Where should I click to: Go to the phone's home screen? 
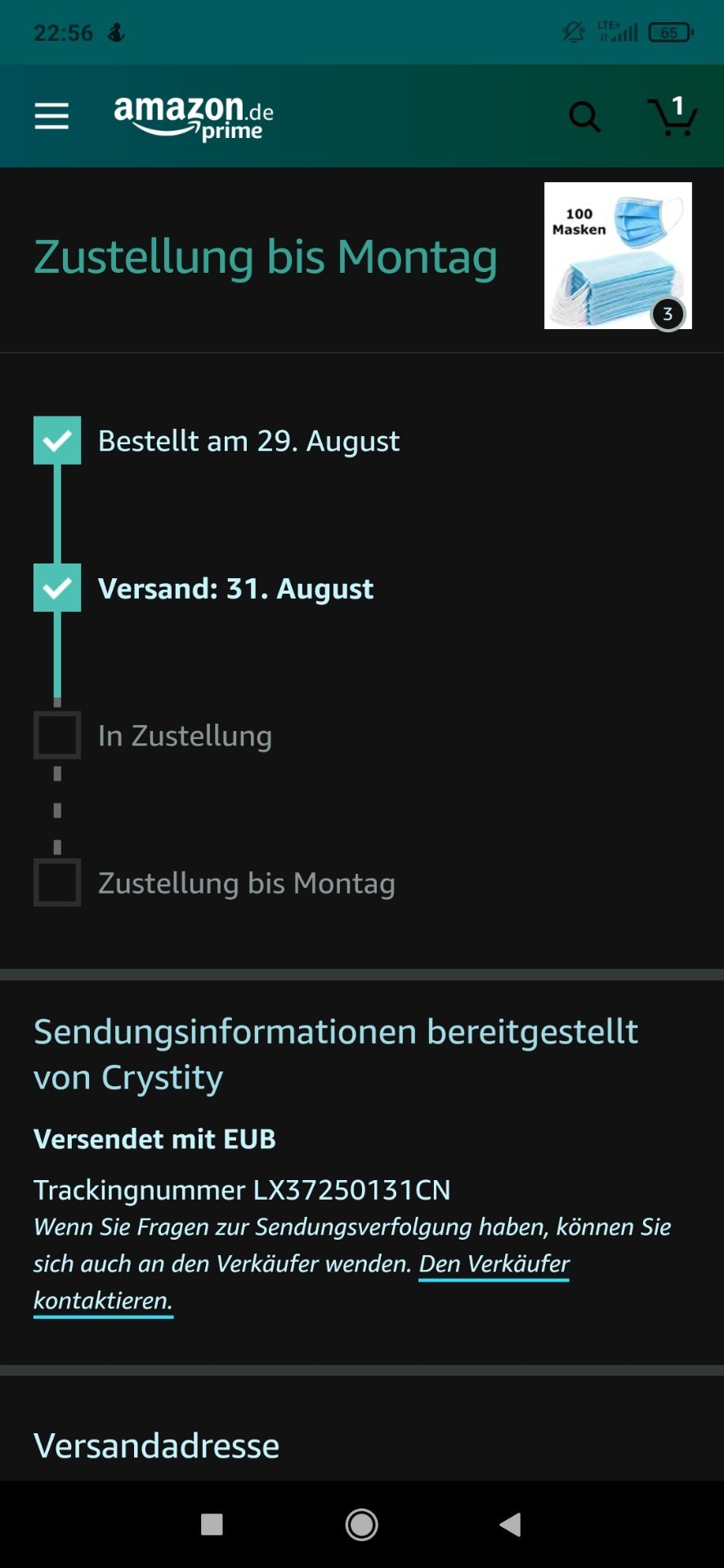(361, 1524)
